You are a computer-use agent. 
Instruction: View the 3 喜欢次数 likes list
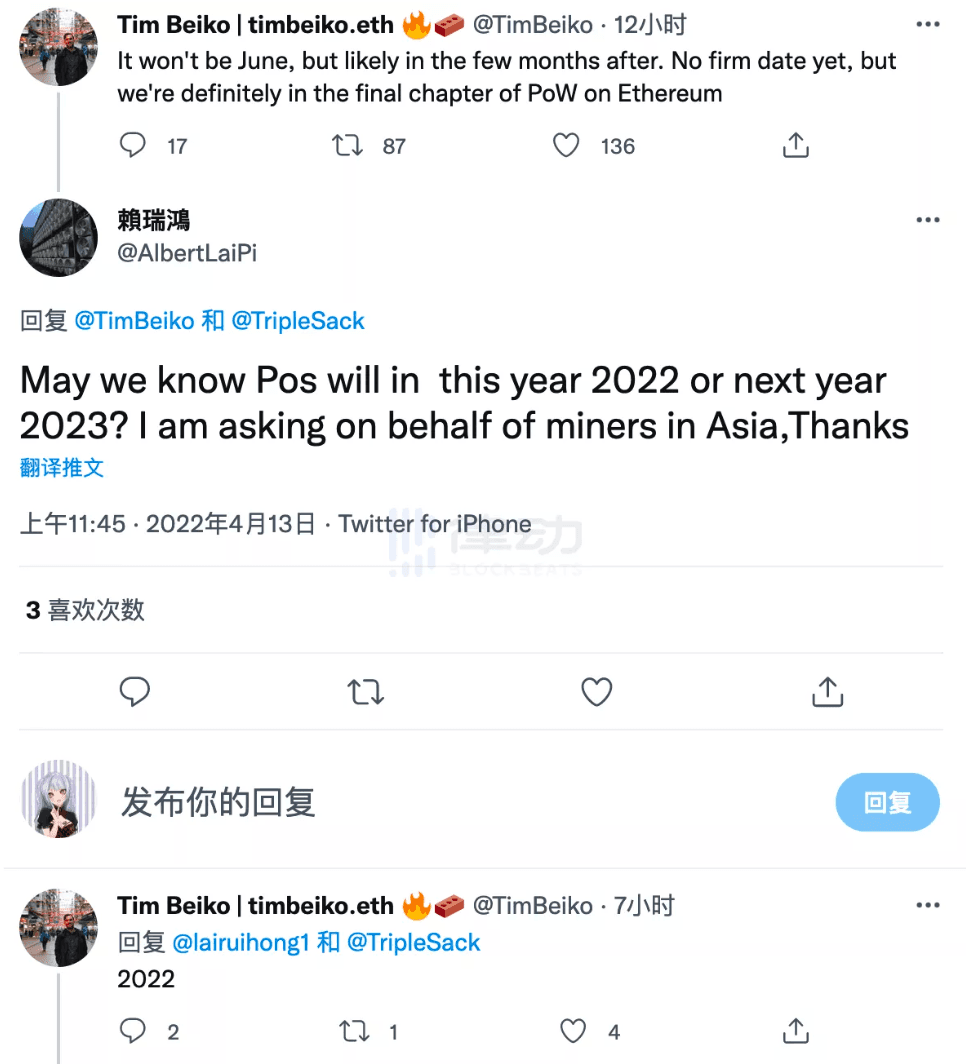[x=85, y=610]
